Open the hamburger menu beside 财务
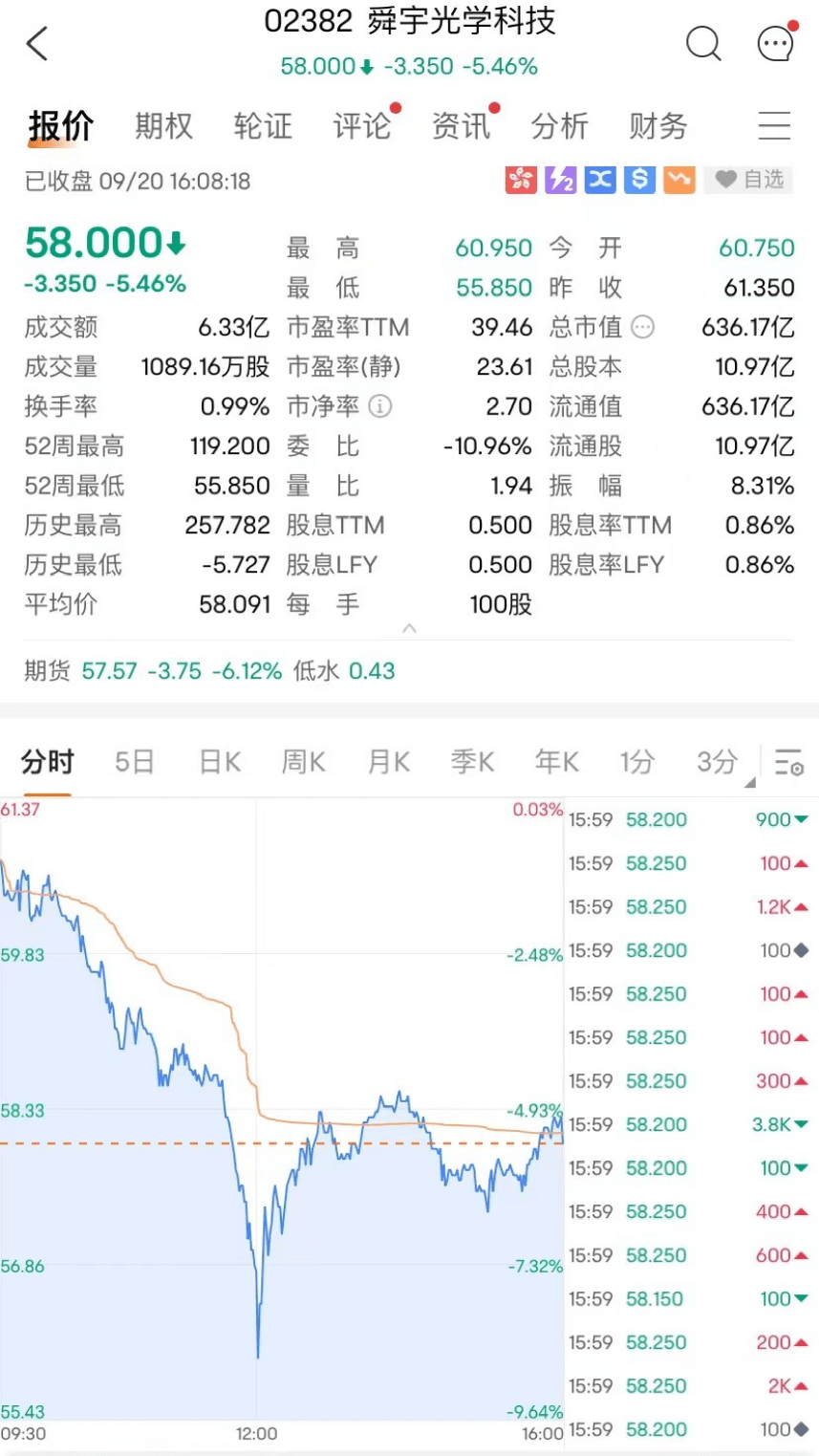 (773, 125)
